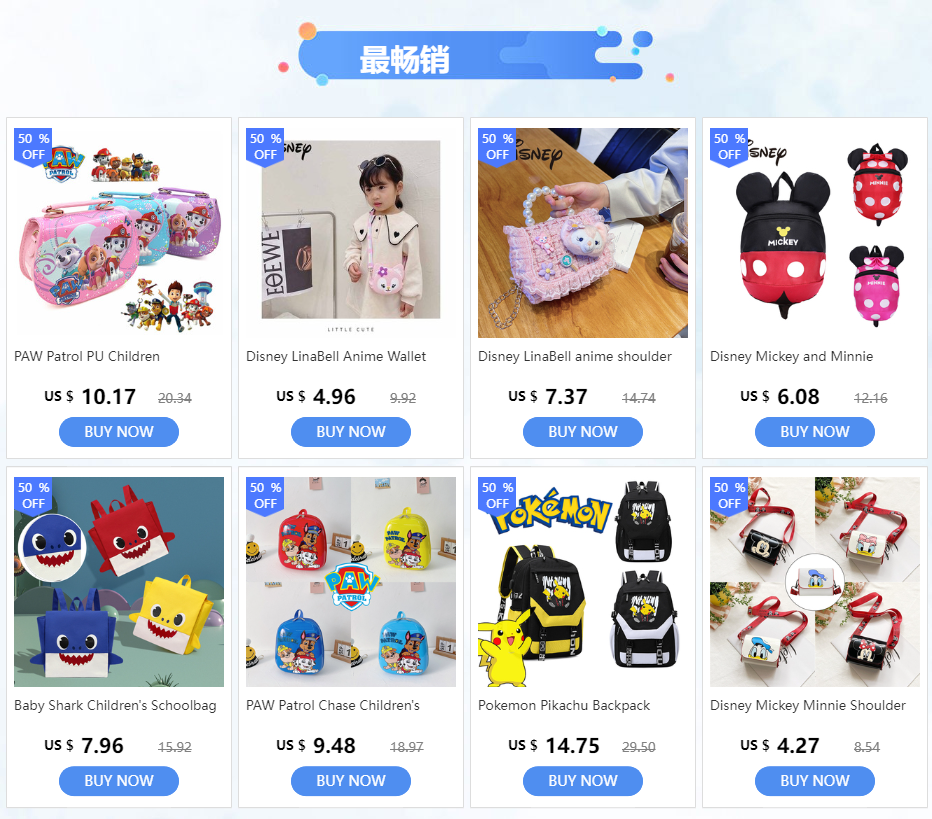View the Disney LinaBell Anime Wallet product
Viewport: 932px width, 819px height.
351,235
